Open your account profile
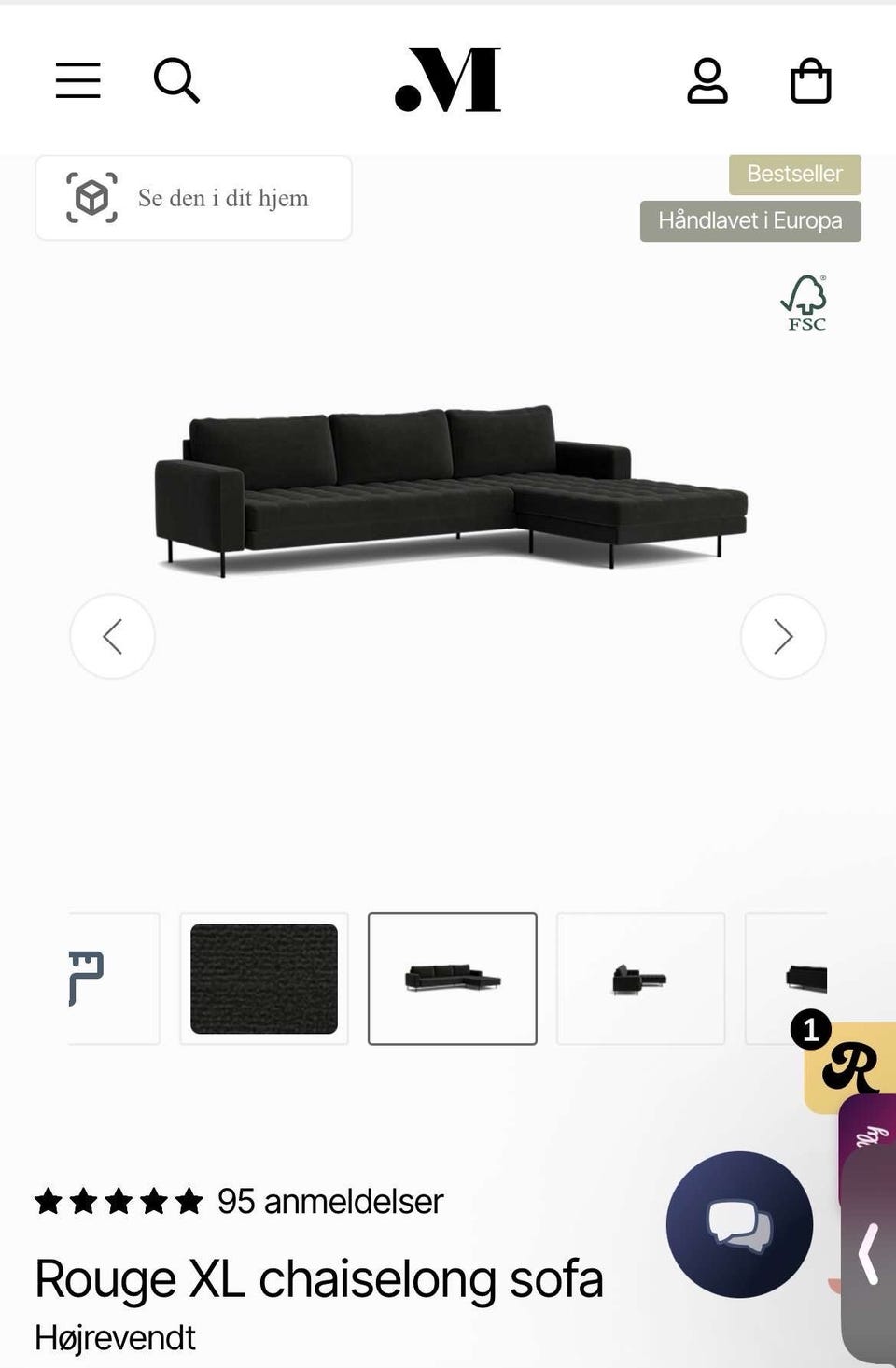This screenshot has height=1368, width=896. 707,80
